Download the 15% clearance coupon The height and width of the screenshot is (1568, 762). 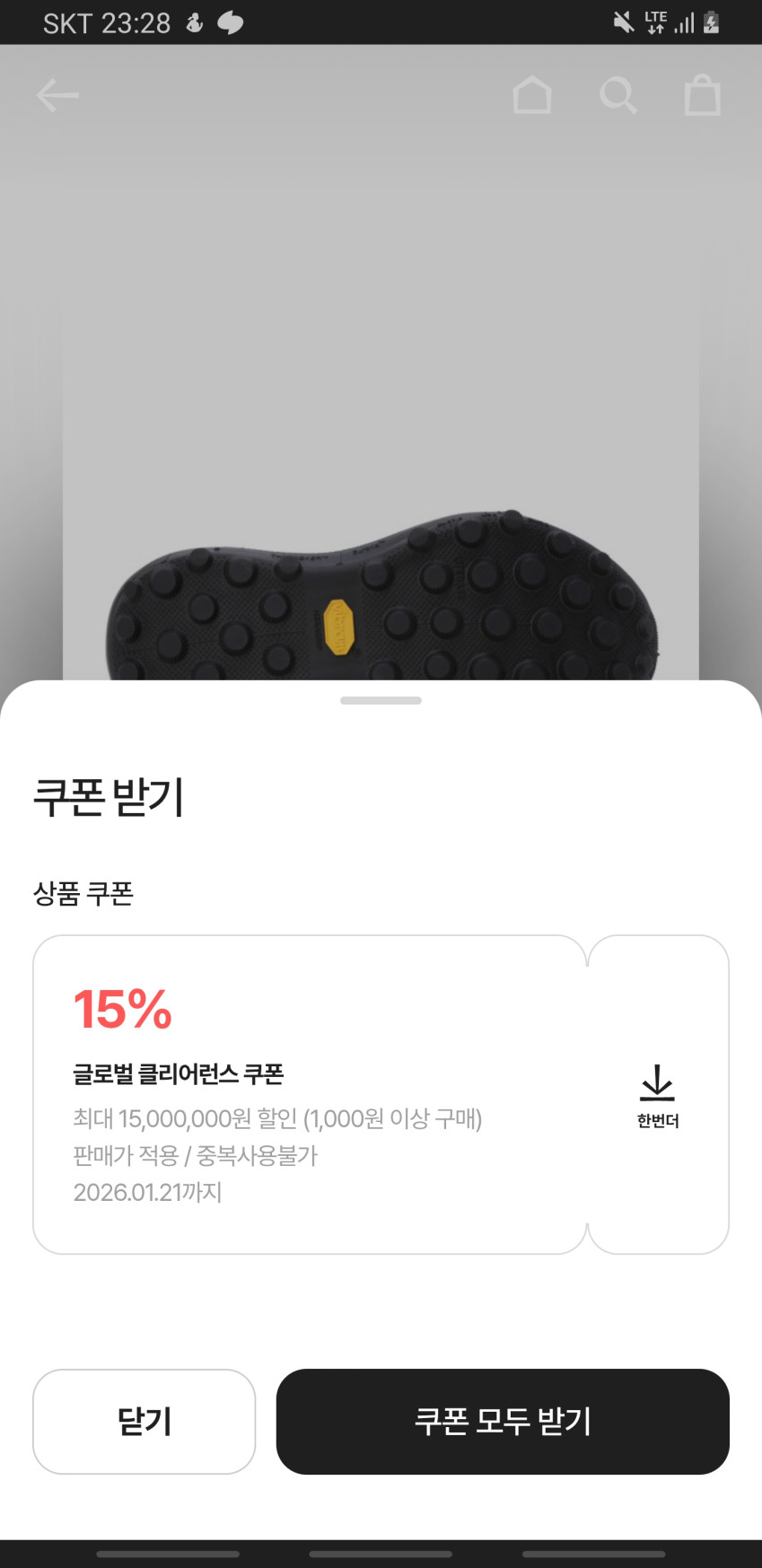click(657, 1094)
